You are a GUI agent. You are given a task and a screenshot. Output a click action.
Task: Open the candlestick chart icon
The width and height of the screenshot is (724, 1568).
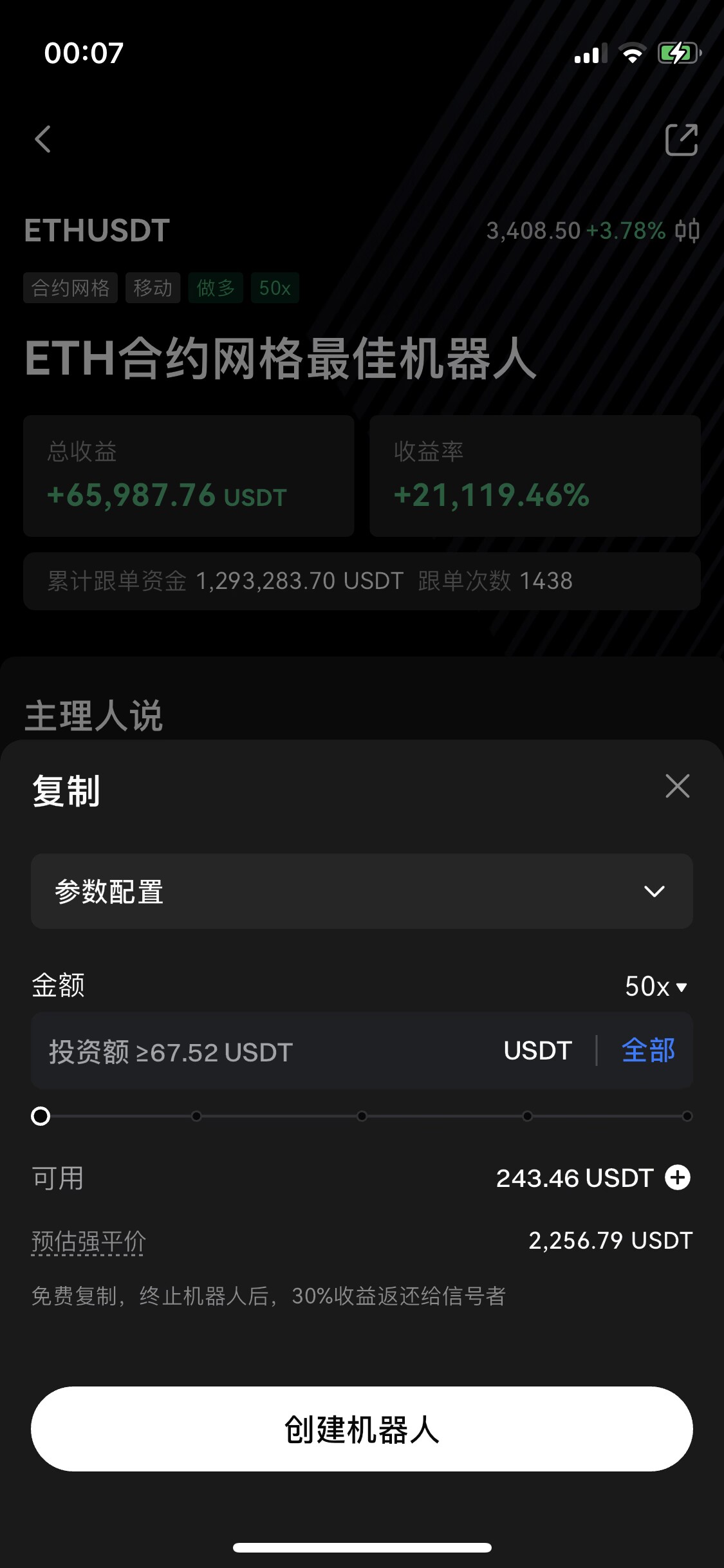point(687,230)
